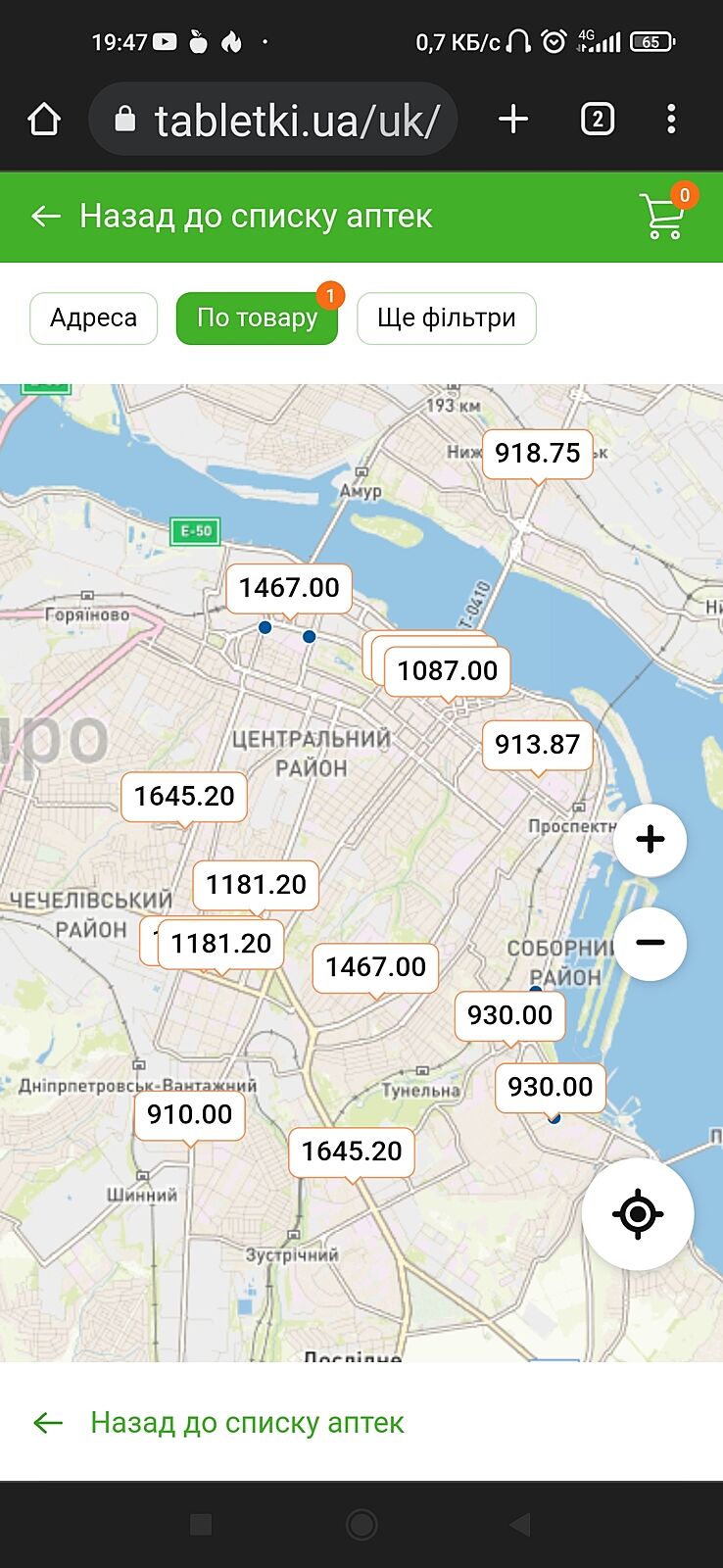Select the 1087.00 price marker
This screenshot has height=1568, width=723.
448,671
